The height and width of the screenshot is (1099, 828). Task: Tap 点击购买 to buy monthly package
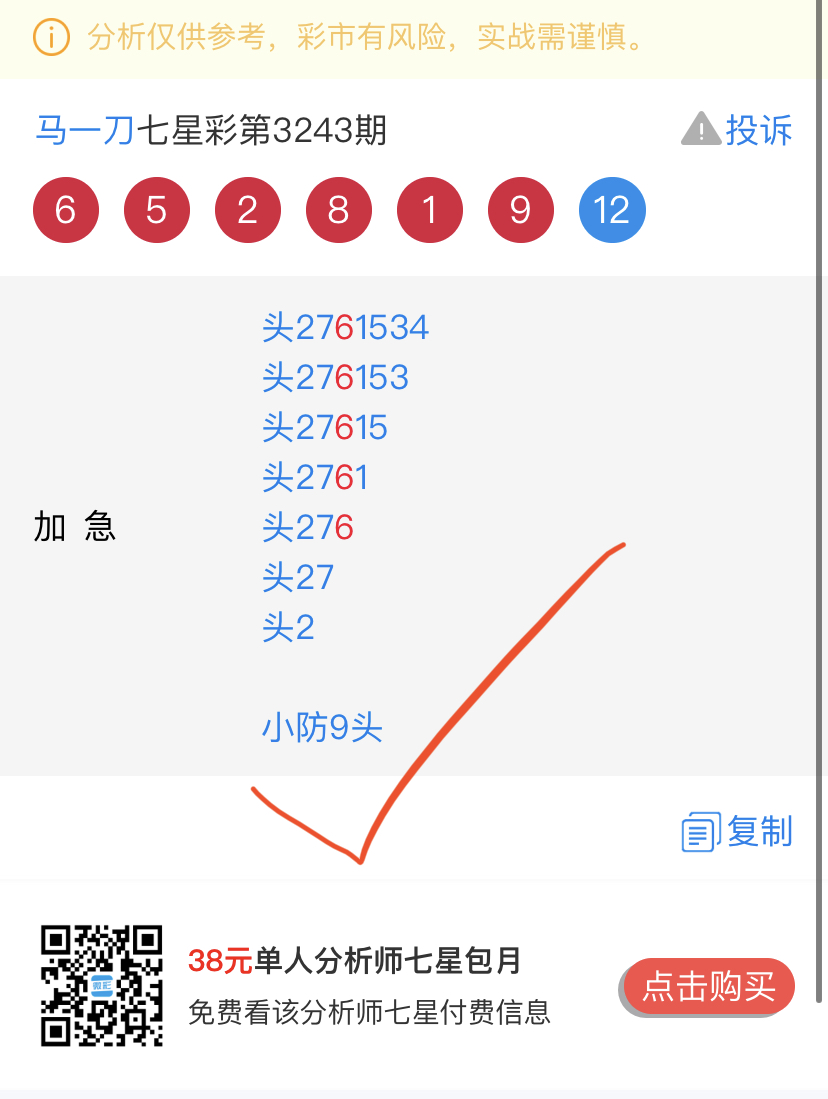pyautogui.click(x=708, y=987)
